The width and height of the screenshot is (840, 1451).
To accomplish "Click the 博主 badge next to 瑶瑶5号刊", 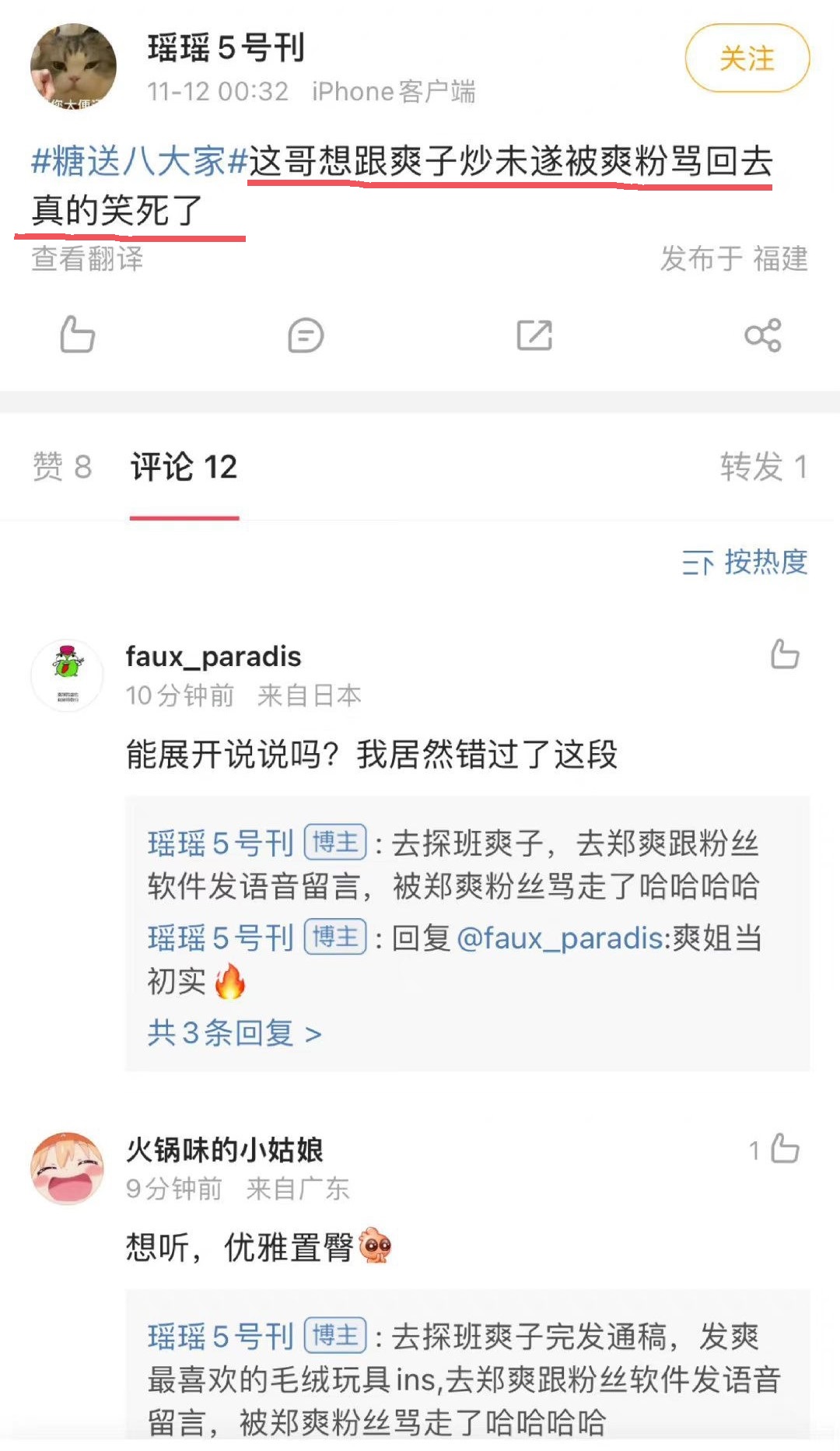I will [334, 843].
